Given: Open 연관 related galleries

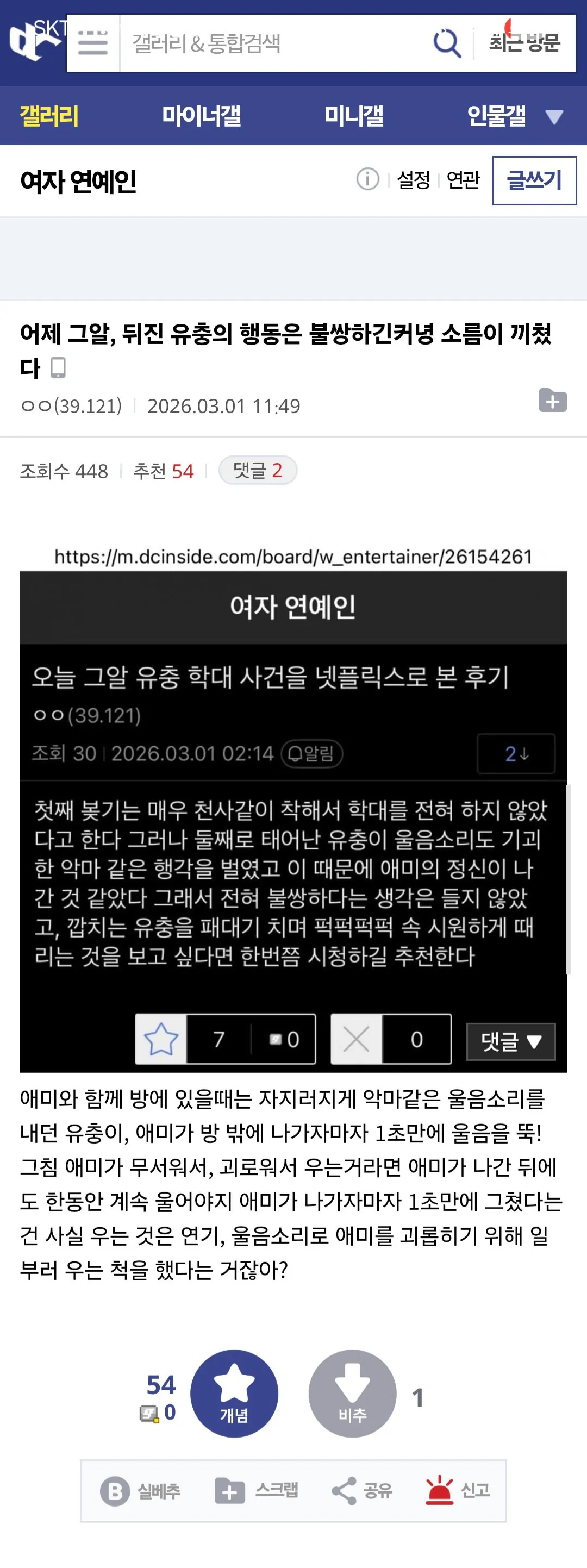Looking at the screenshot, I should coord(463,180).
